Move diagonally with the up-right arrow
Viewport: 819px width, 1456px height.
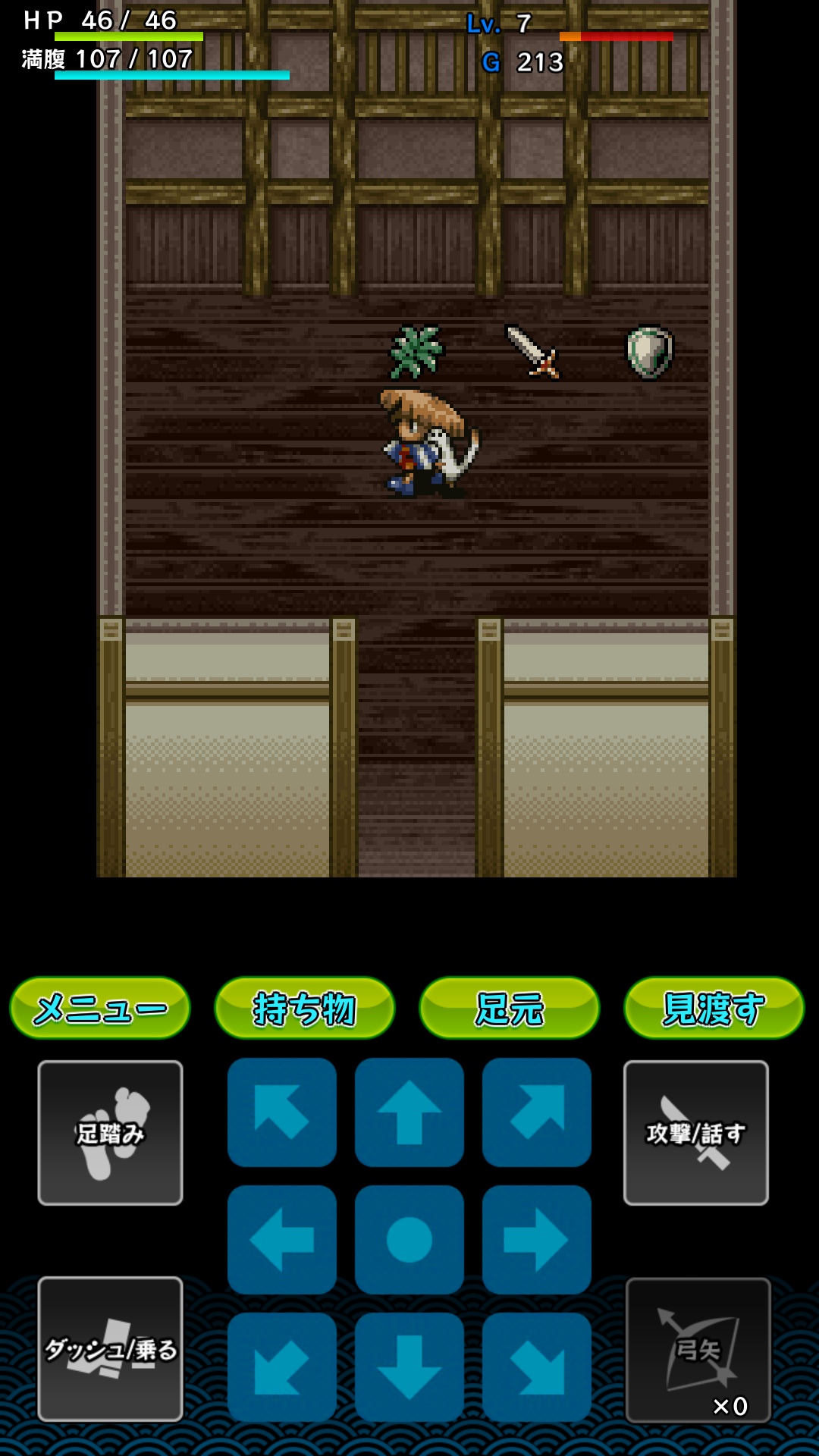click(537, 1112)
